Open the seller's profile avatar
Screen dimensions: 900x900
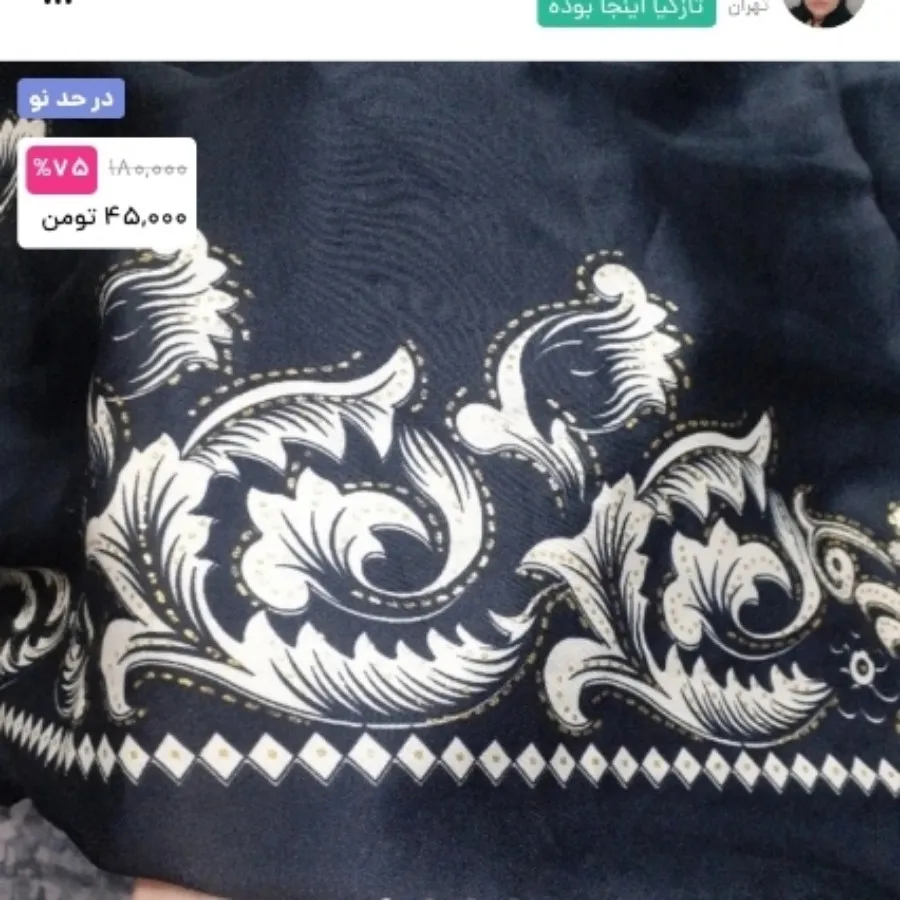click(824, 9)
